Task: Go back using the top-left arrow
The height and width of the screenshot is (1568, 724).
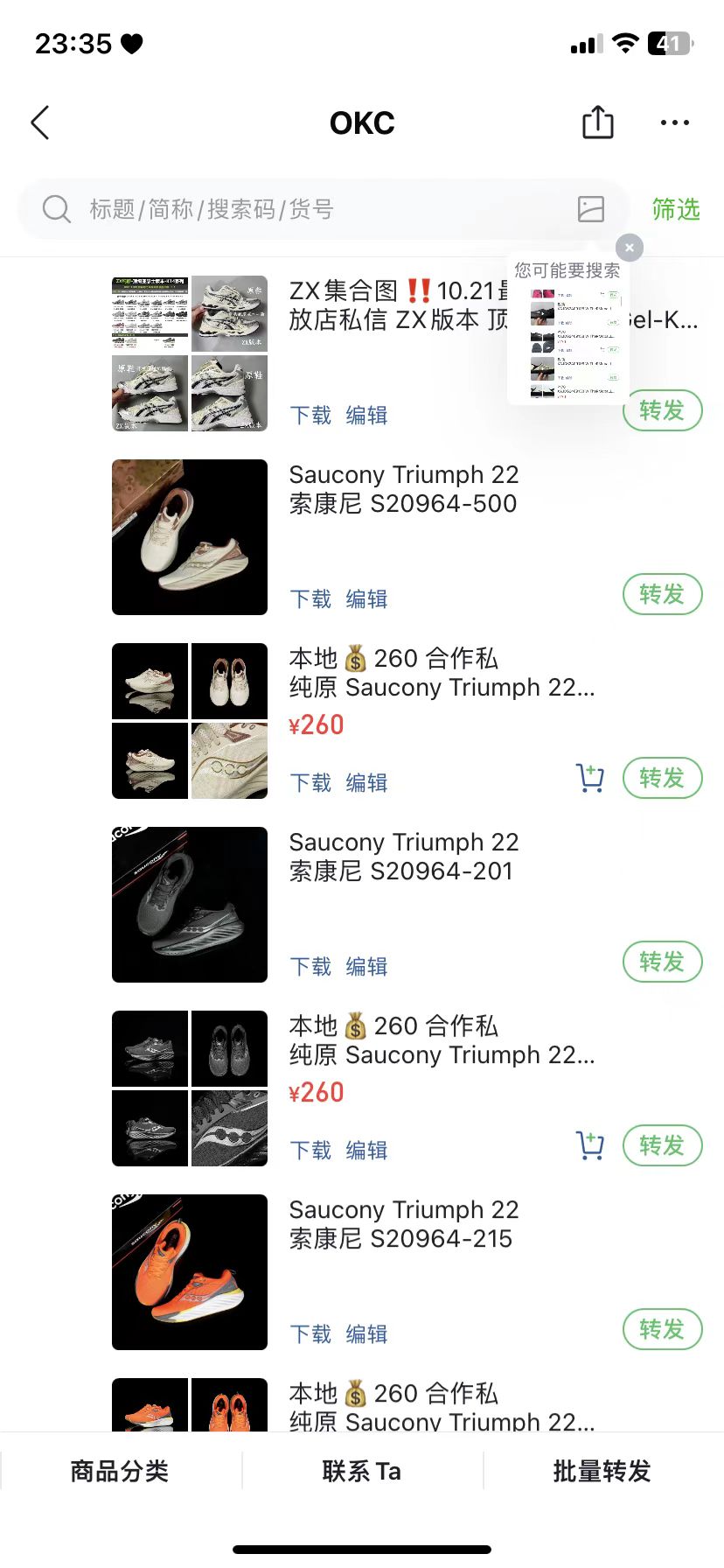Action: (x=40, y=123)
